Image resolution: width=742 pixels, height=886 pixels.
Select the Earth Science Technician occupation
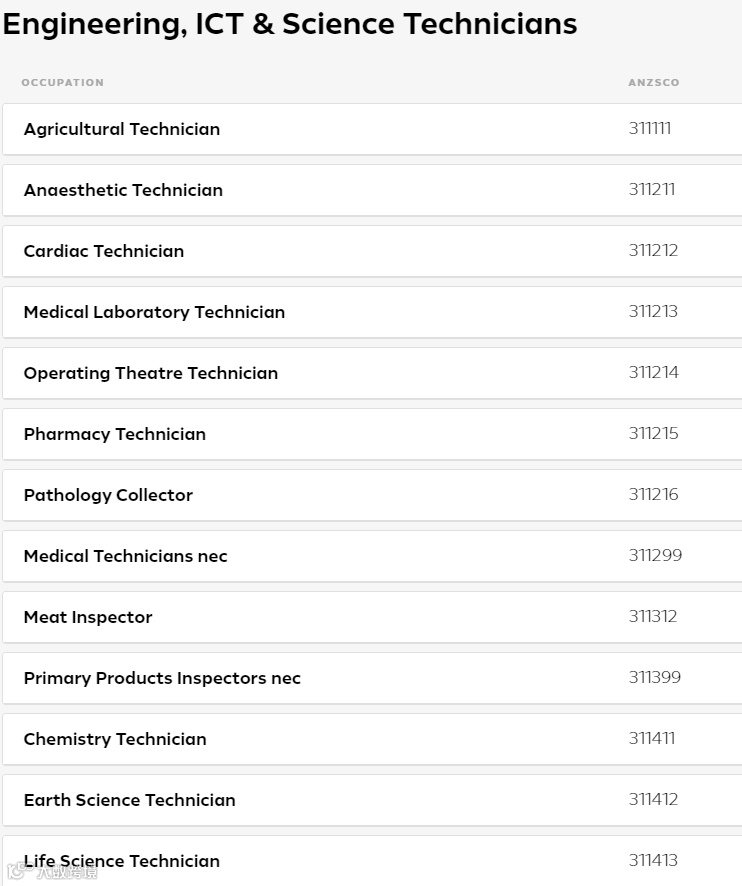[130, 800]
